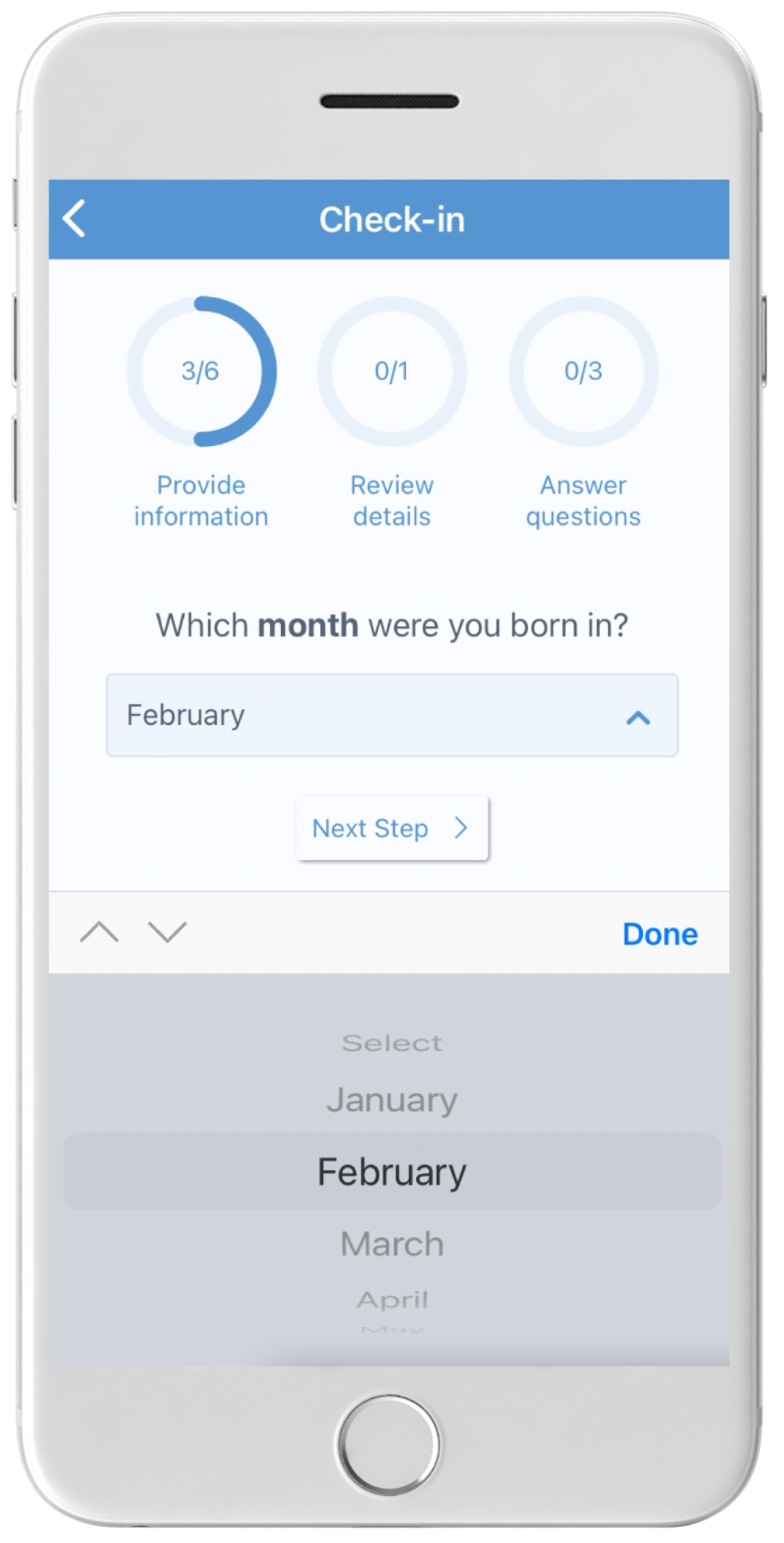
Task: Select January in the month picker
Action: (392, 1100)
